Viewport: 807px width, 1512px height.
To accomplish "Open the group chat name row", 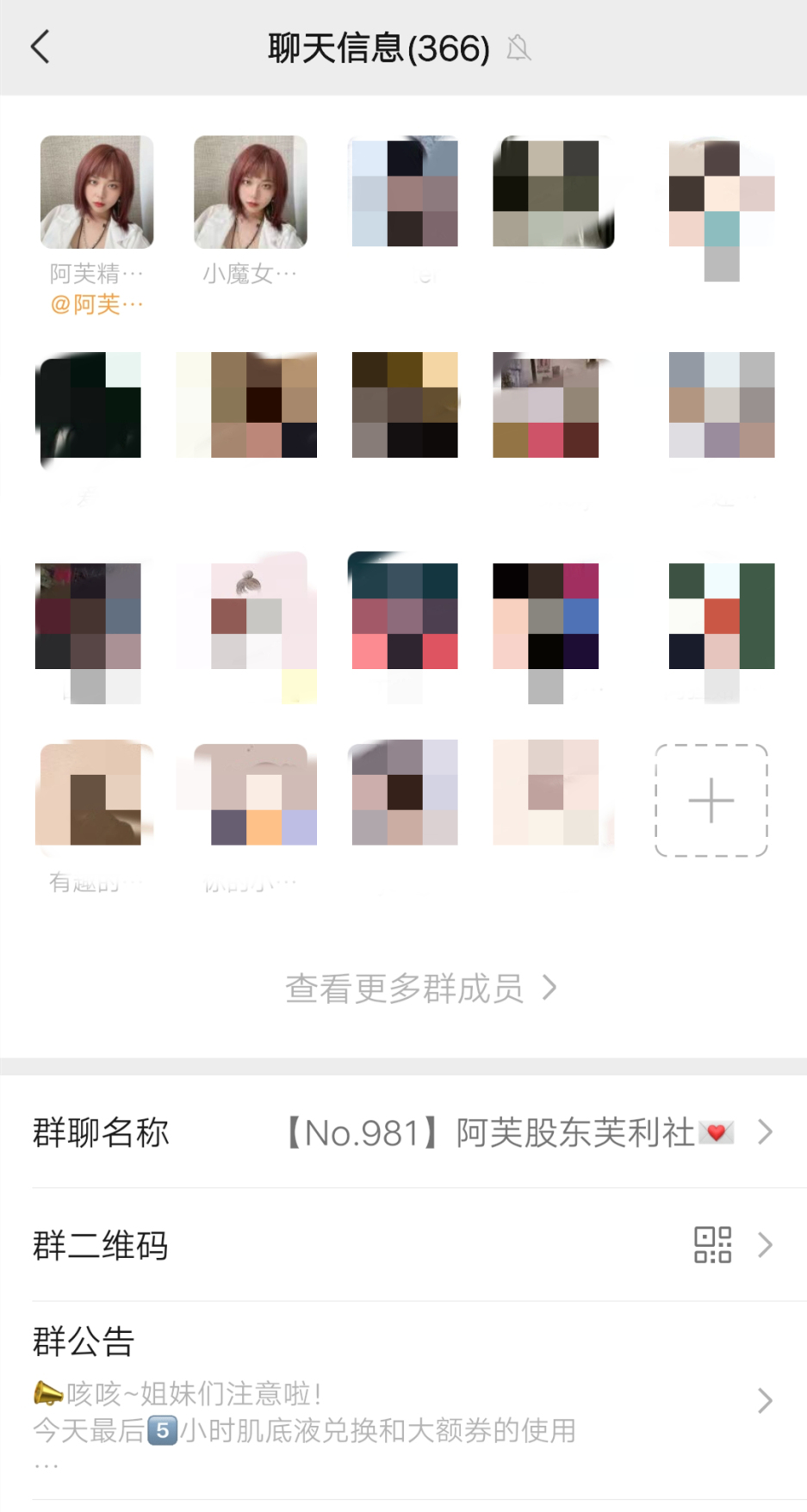I will point(403,1132).
